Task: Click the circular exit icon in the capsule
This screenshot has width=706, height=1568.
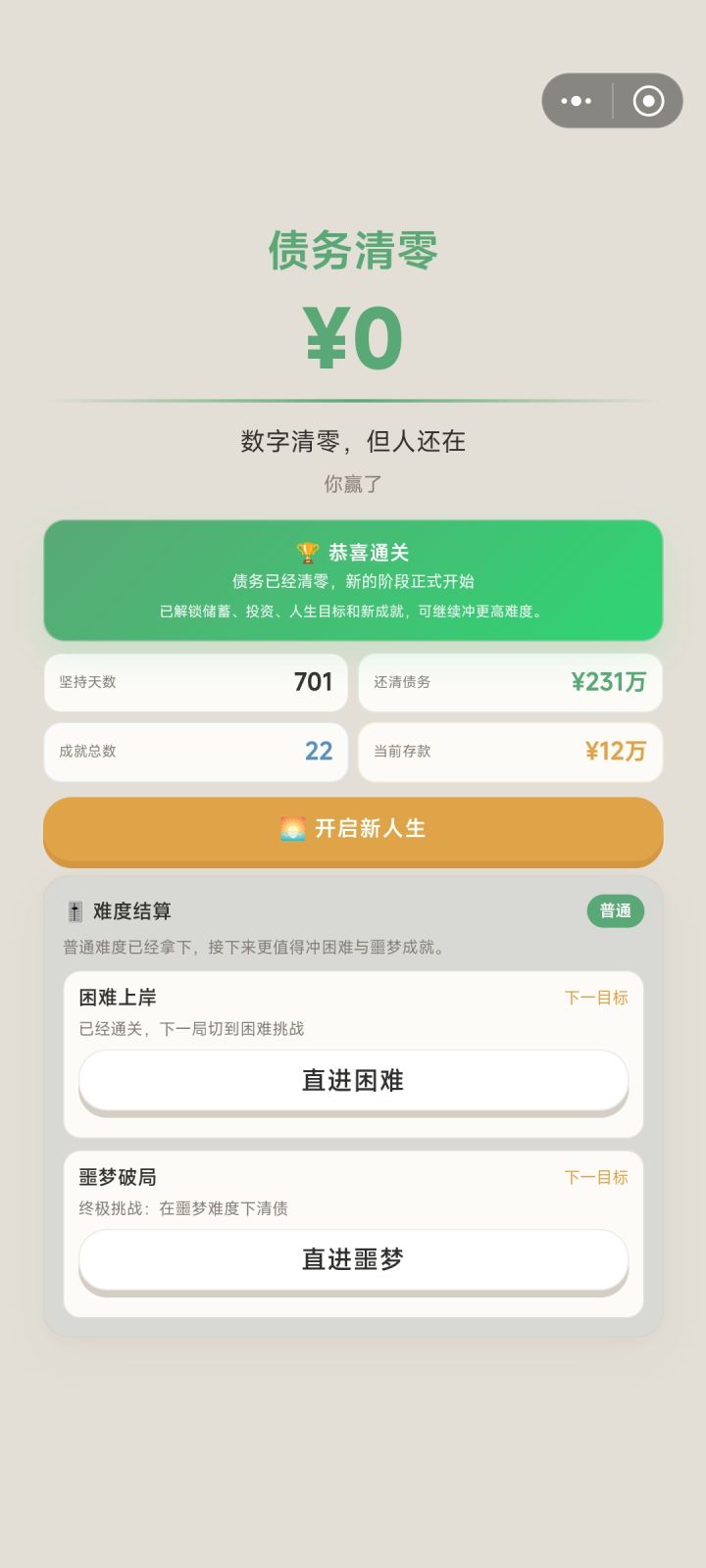Action: [x=646, y=100]
